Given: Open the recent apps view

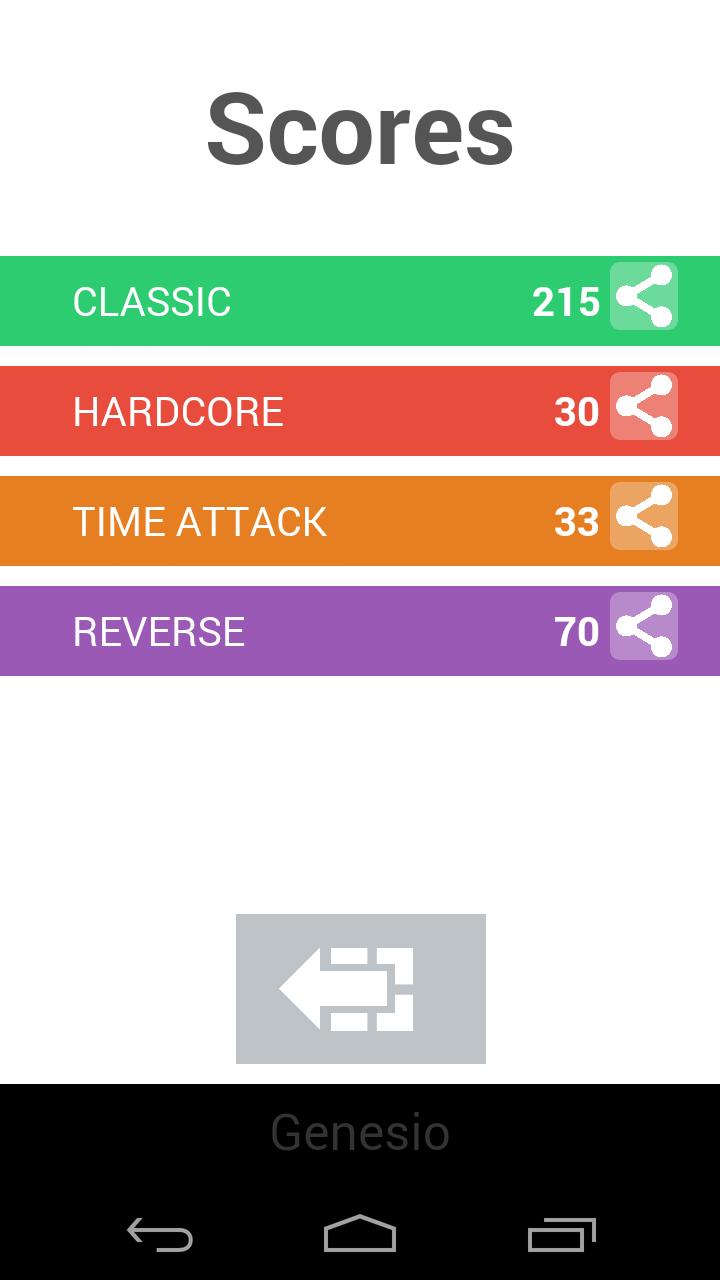Looking at the screenshot, I should coord(561,1234).
